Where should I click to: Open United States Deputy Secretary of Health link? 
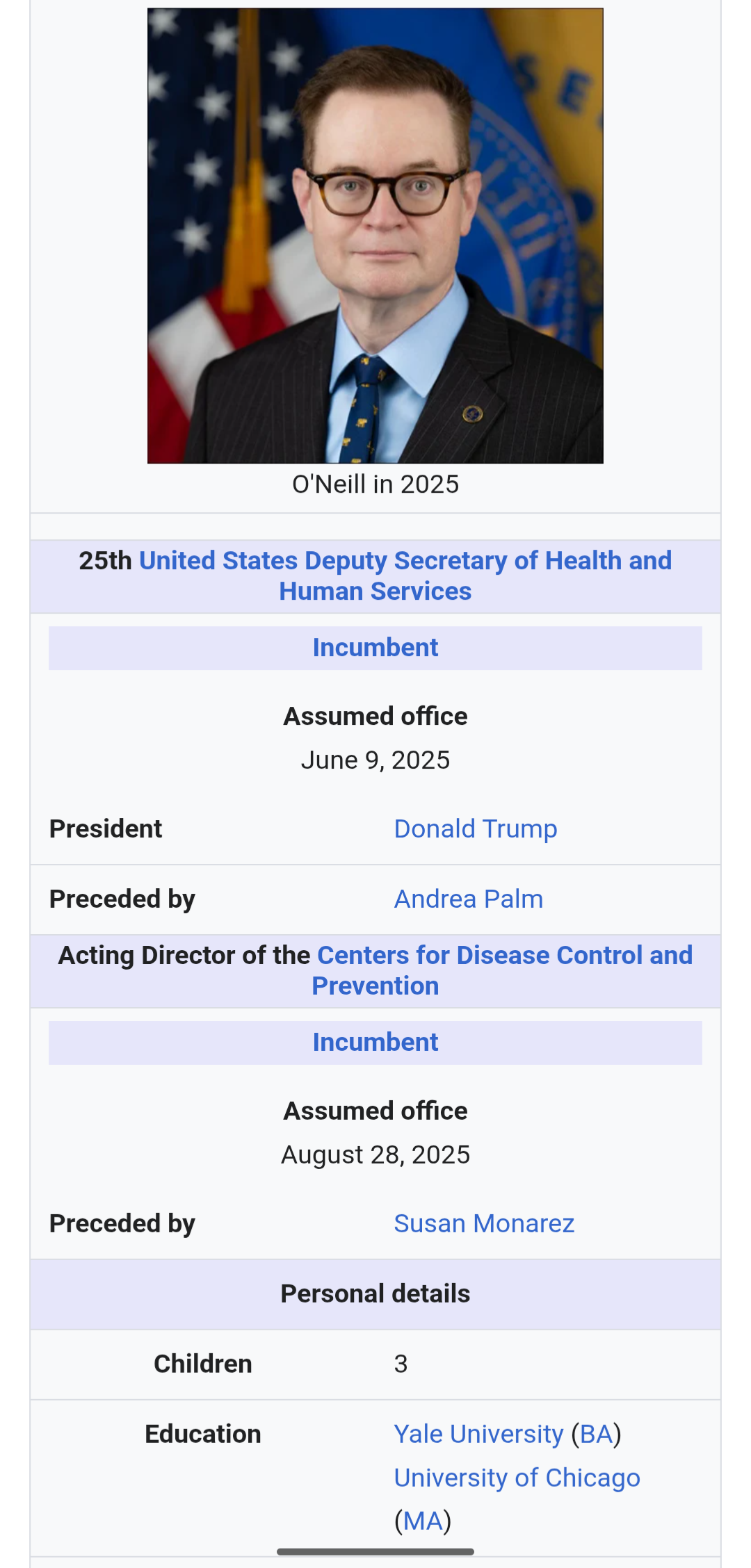[405, 575]
